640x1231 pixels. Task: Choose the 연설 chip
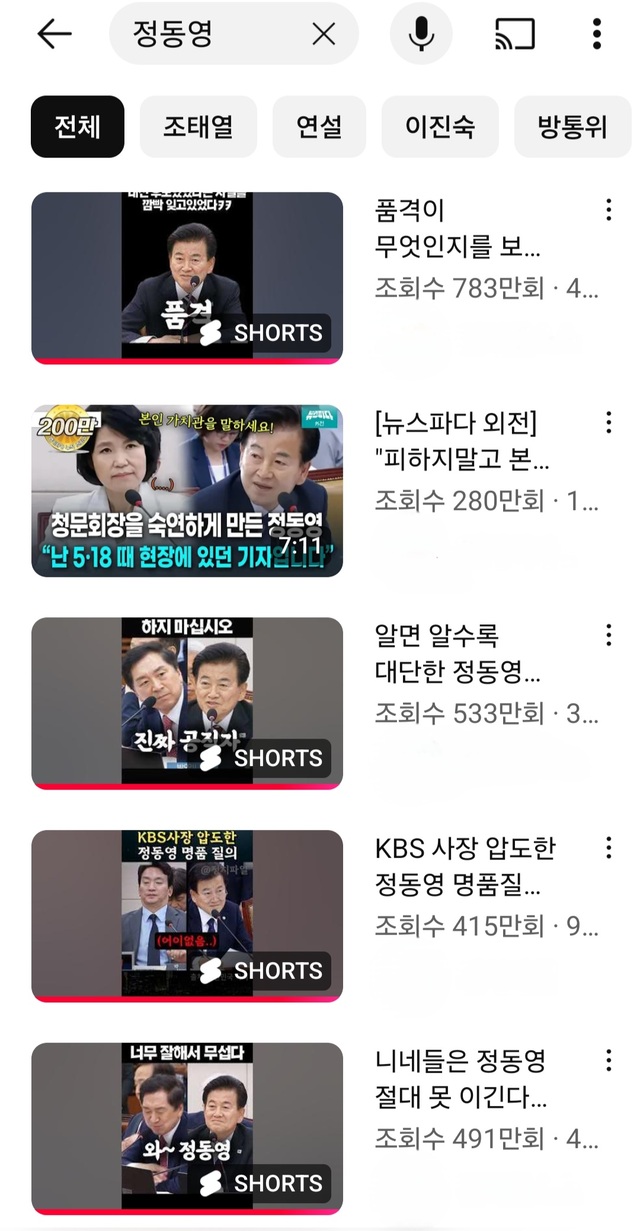pos(319,127)
